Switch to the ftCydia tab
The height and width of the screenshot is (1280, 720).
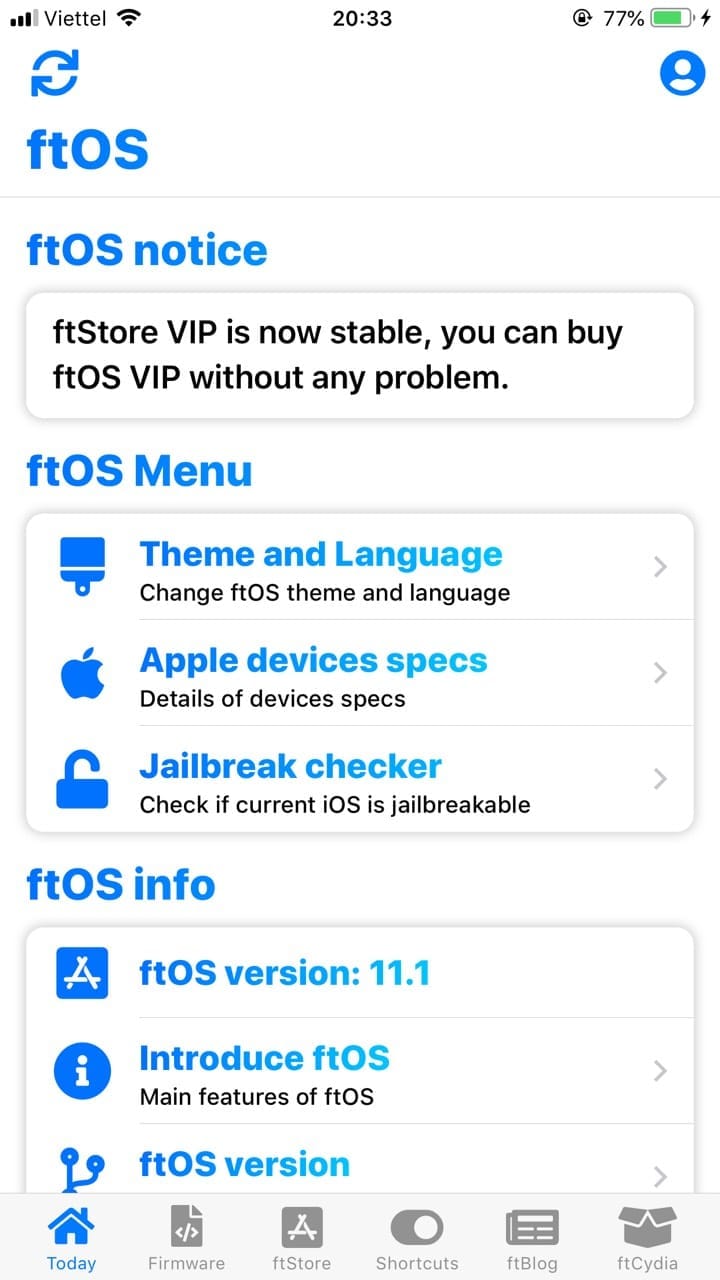point(647,1236)
